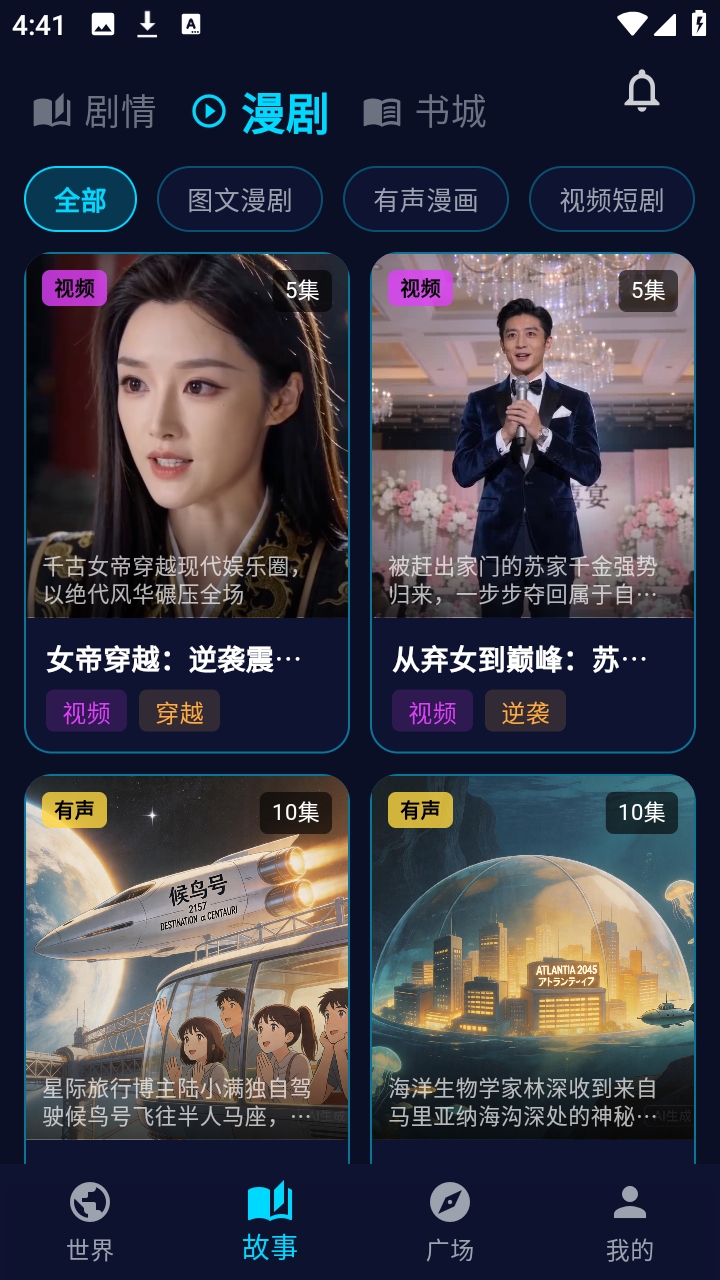Open the 候鸟号 audio comic card

click(187, 960)
